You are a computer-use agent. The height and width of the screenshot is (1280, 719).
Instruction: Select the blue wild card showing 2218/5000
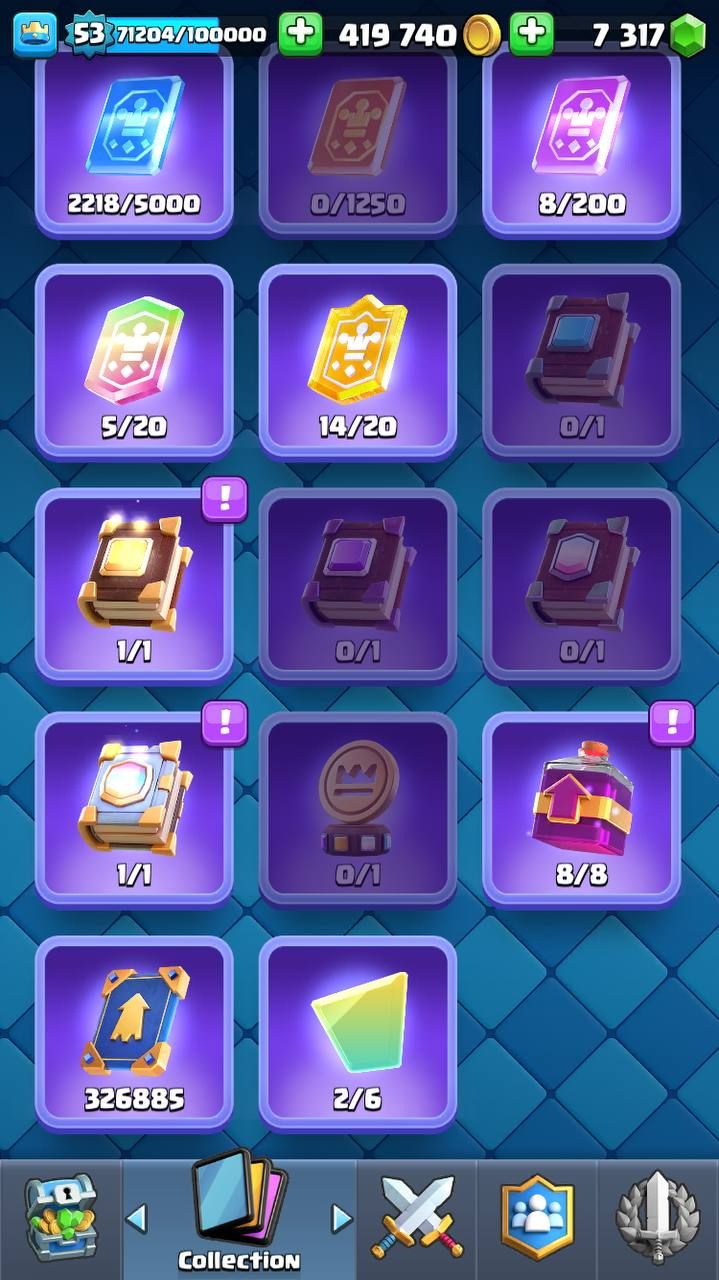(x=134, y=139)
